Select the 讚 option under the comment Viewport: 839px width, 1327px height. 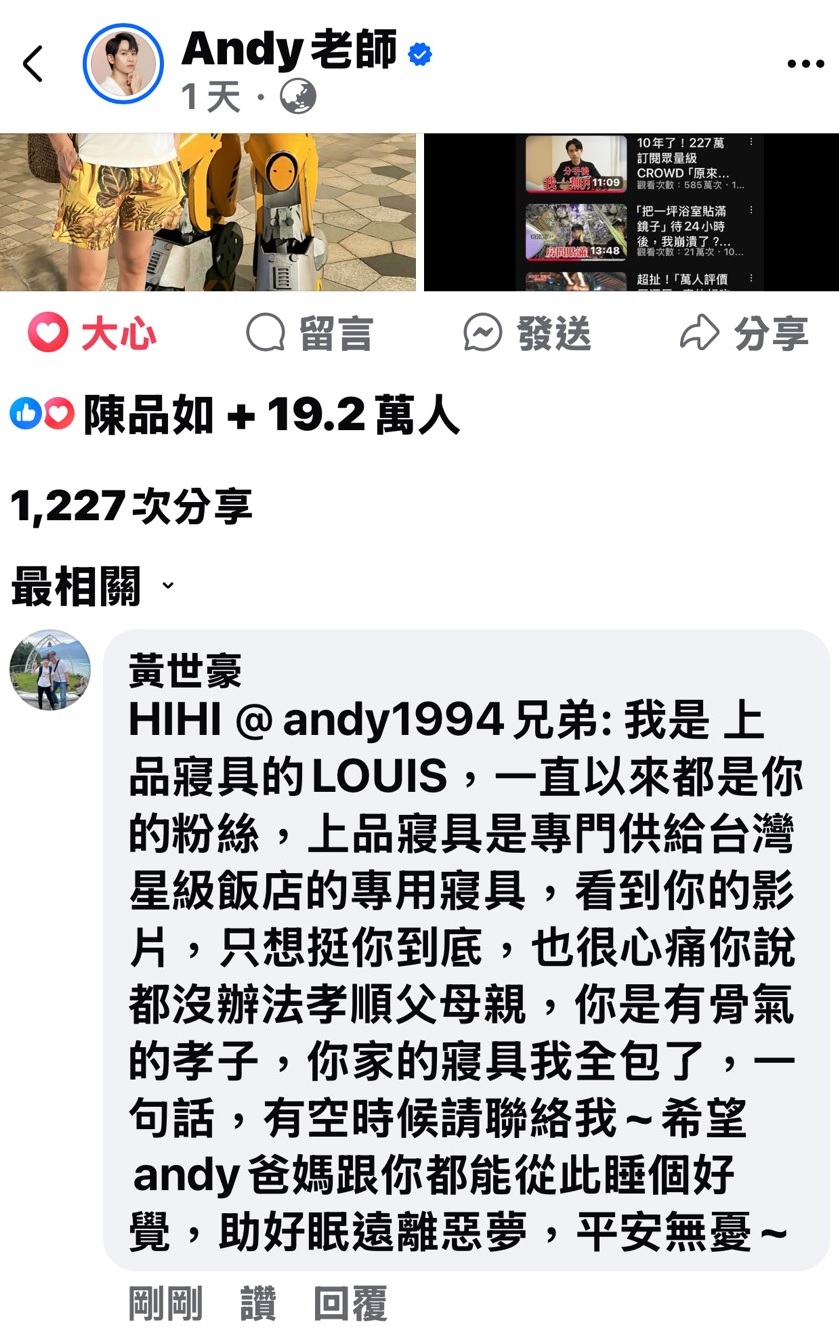(x=253, y=1304)
